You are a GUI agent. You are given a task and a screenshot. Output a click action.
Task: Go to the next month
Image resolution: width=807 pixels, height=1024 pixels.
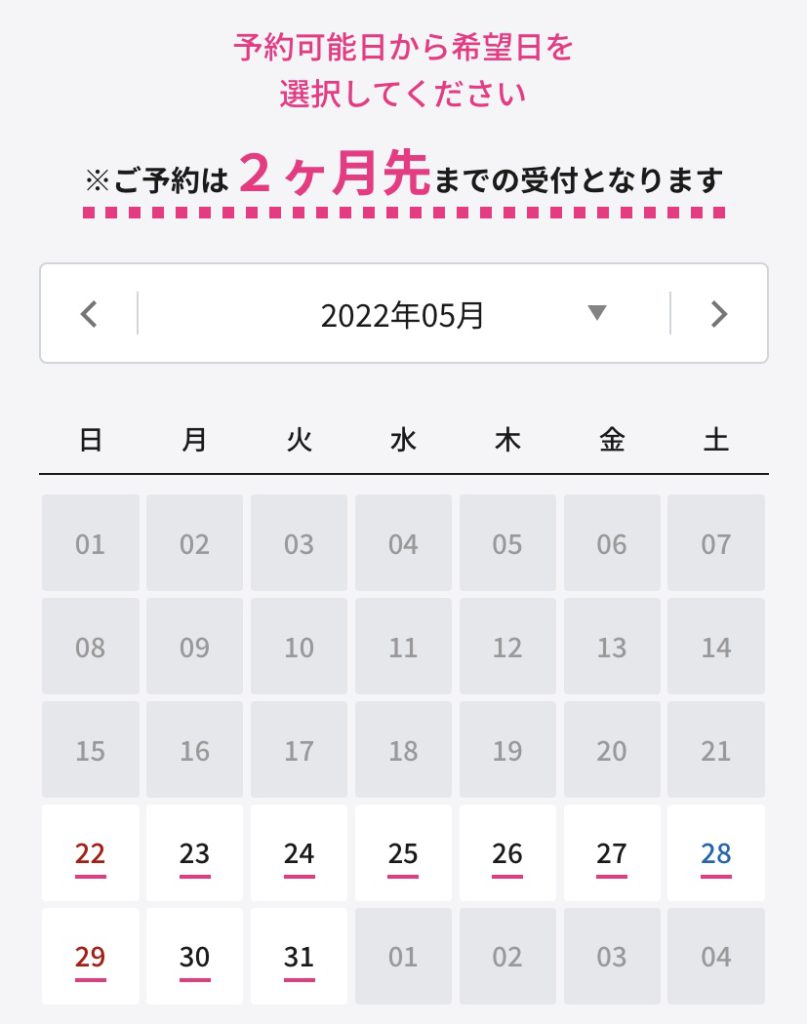[718, 314]
